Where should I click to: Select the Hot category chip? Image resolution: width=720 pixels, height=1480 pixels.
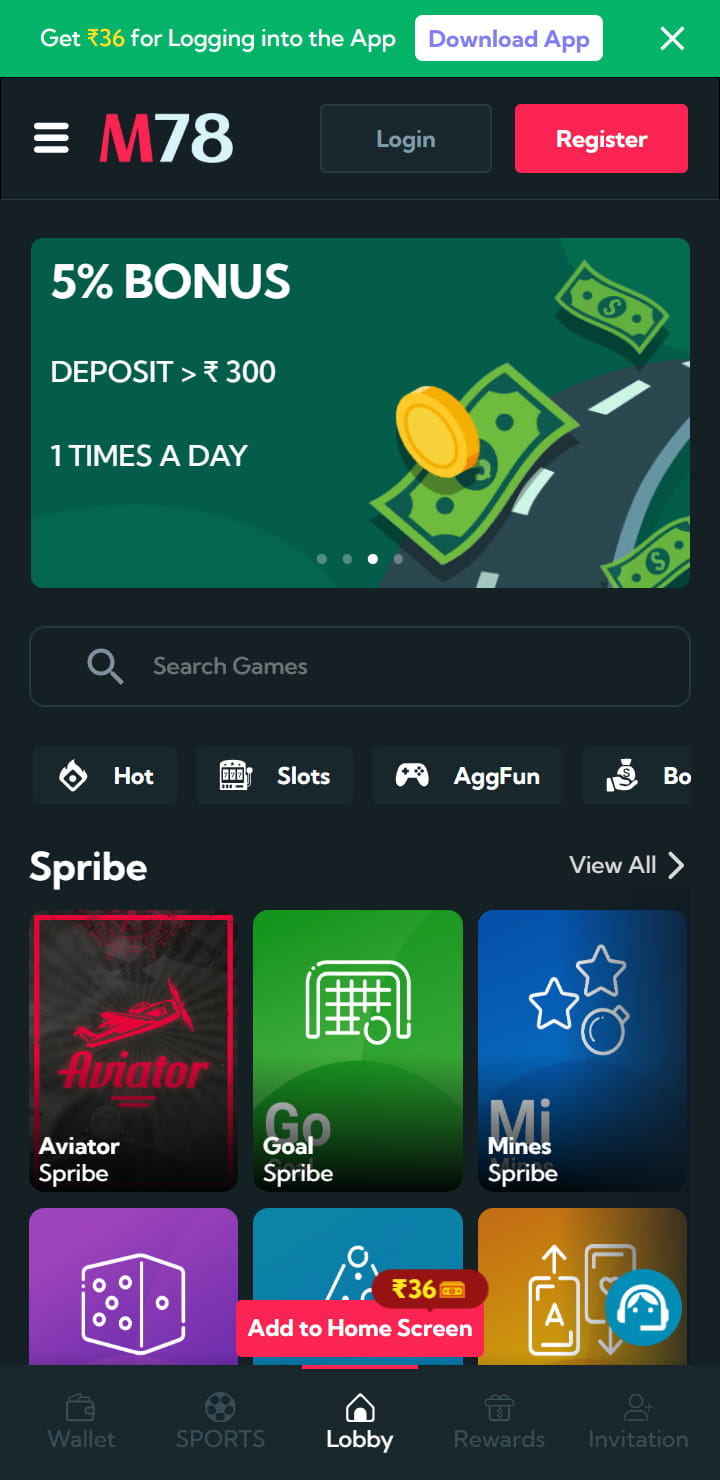click(x=105, y=776)
